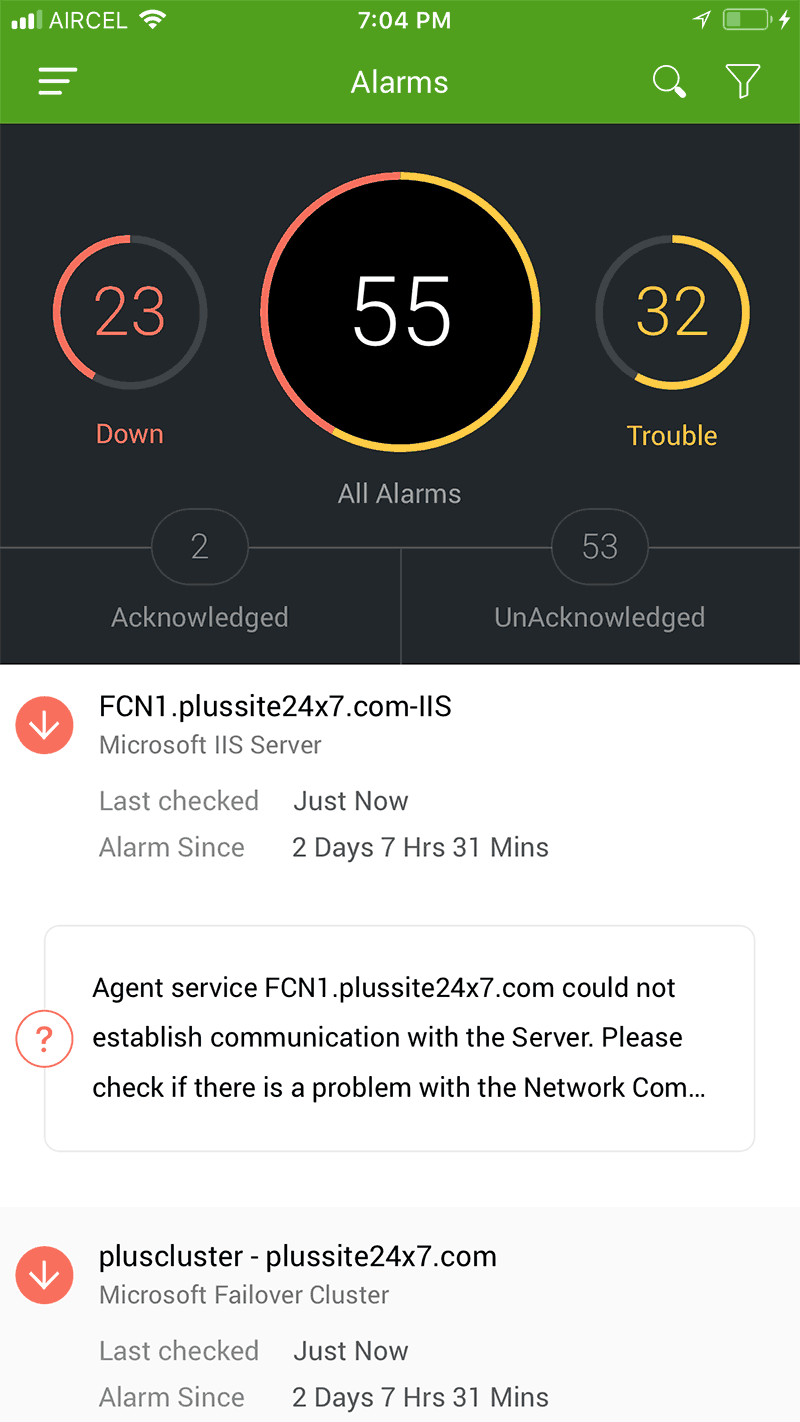This screenshot has width=800, height=1422.
Task: Expand the Agent service error message
Action: (399, 1038)
